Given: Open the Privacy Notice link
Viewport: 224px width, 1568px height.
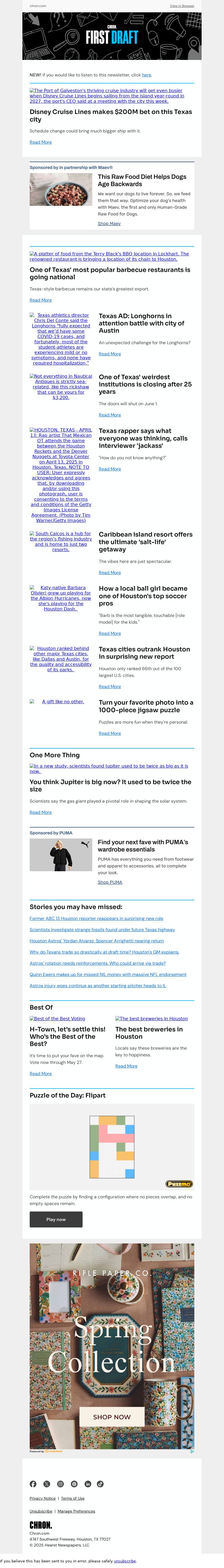Looking at the screenshot, I should (x=43, y=1498).
